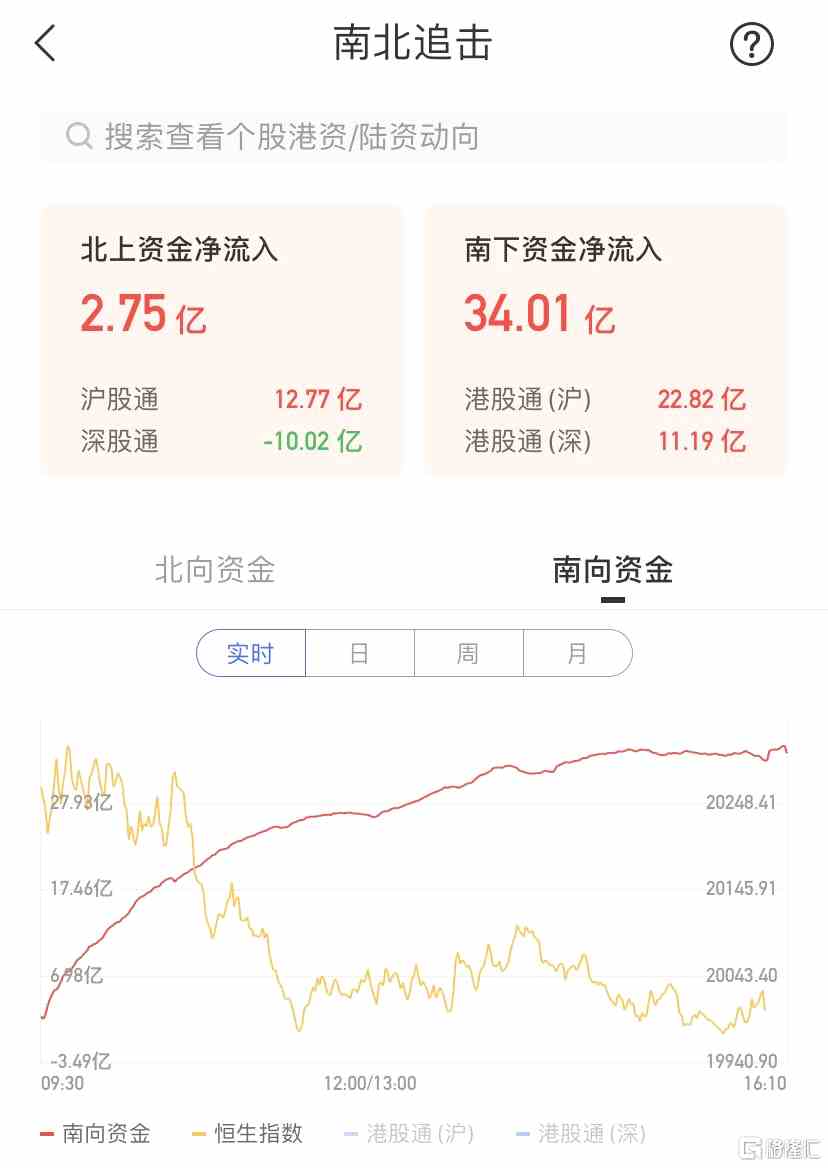The image size is (828, 1168).
Task: Switch chart to 日 view
Action: (x=360, y=654)
